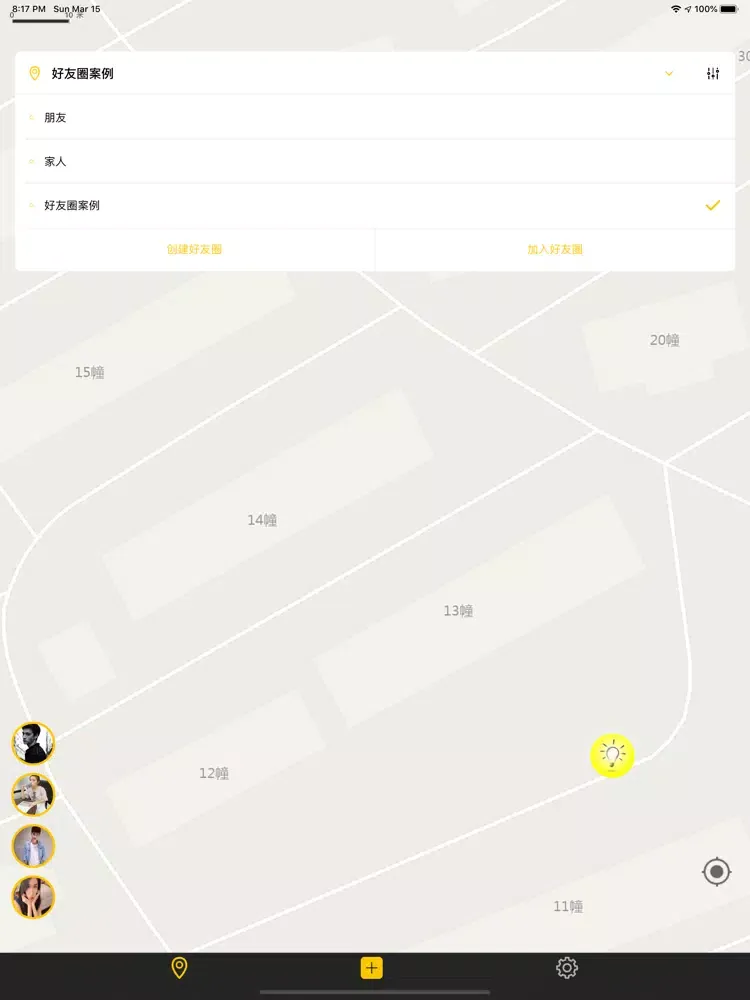Open the avatar of man in blue suit

pyautogui.click(x=33, y=846)
